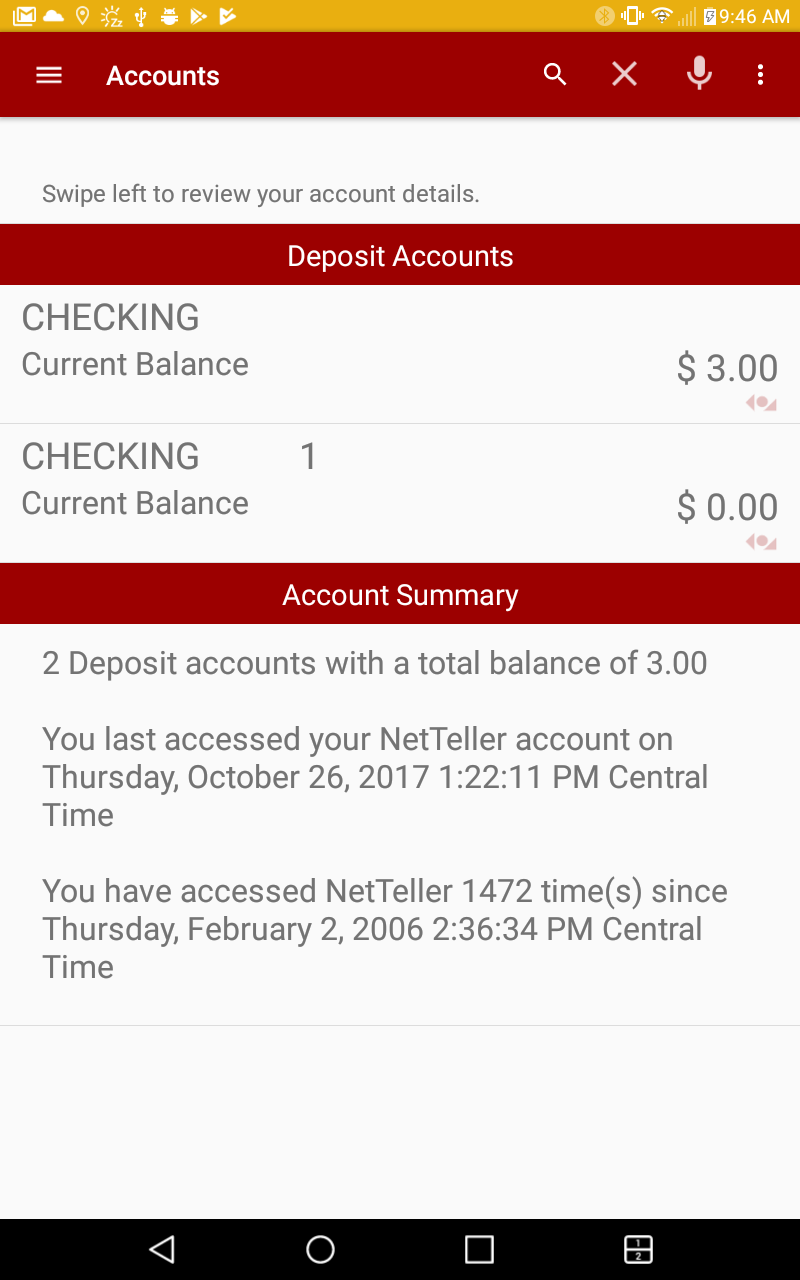Tap the Deposit Accounts section header

pos(400,255)
